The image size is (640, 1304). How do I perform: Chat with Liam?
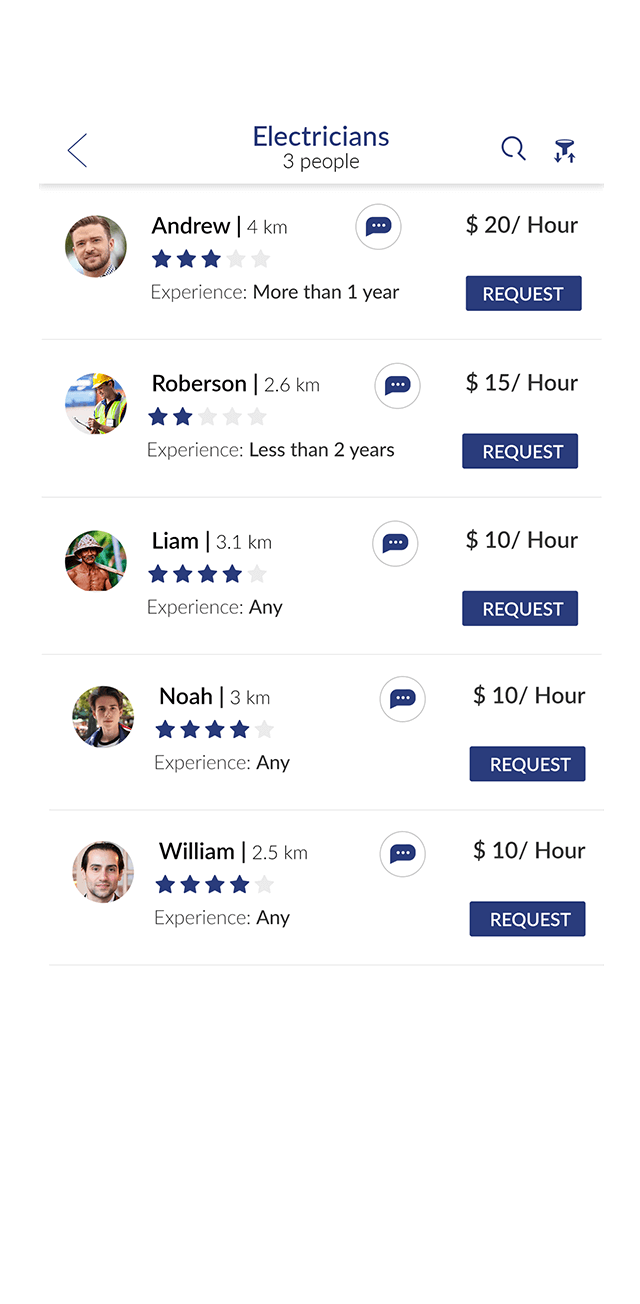(395, 543)
